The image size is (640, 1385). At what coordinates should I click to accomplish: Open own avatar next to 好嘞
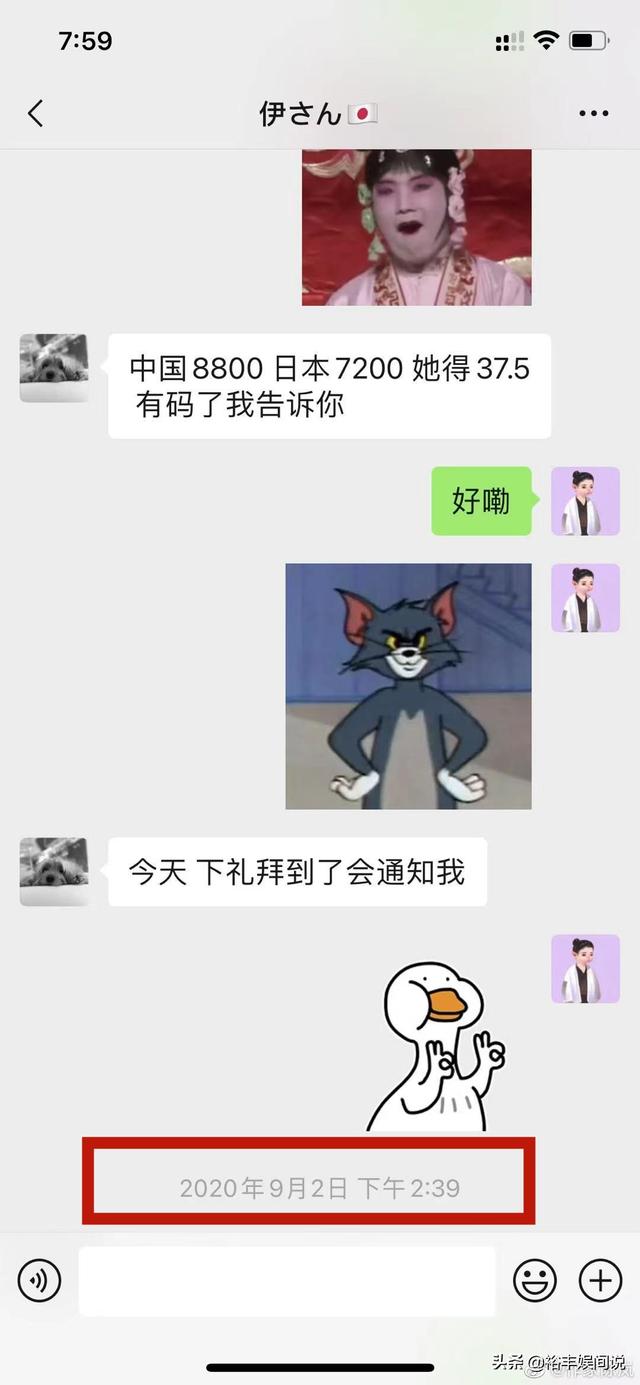coord(585,501)
